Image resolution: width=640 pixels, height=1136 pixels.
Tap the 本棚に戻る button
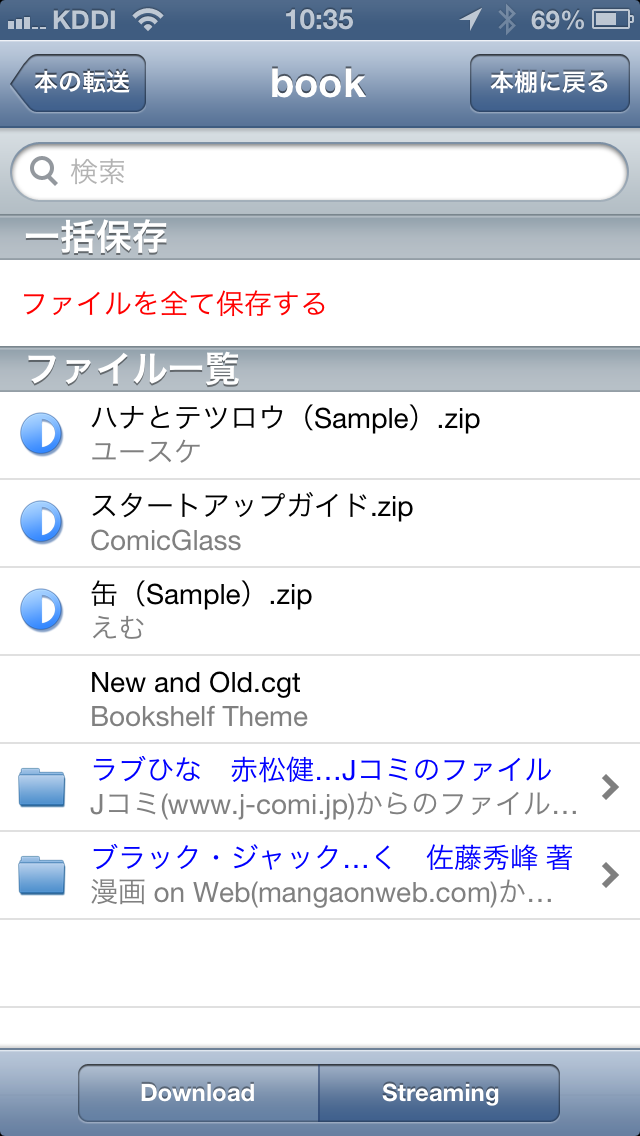click(x=548, y=83)
